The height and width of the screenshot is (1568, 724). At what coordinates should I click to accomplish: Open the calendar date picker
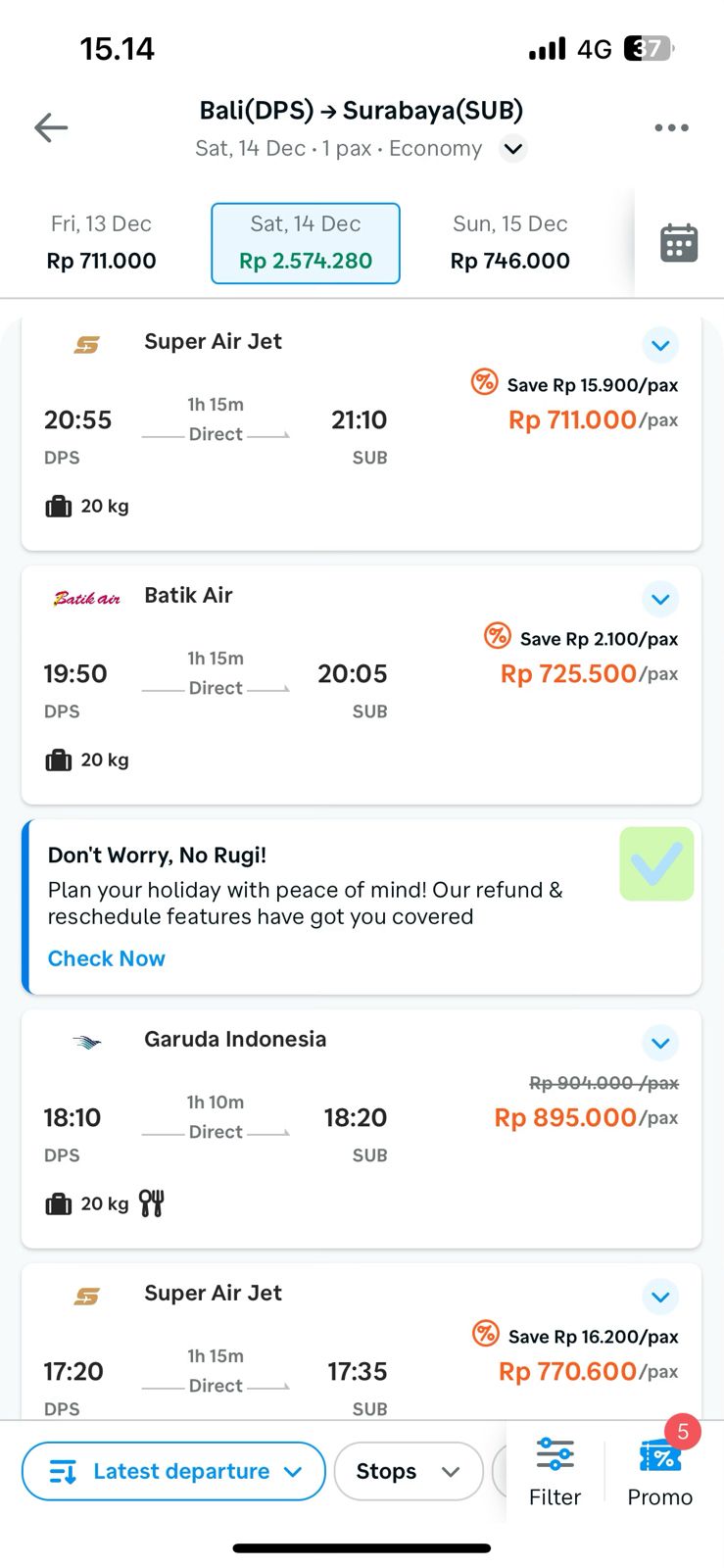(678, 242)
